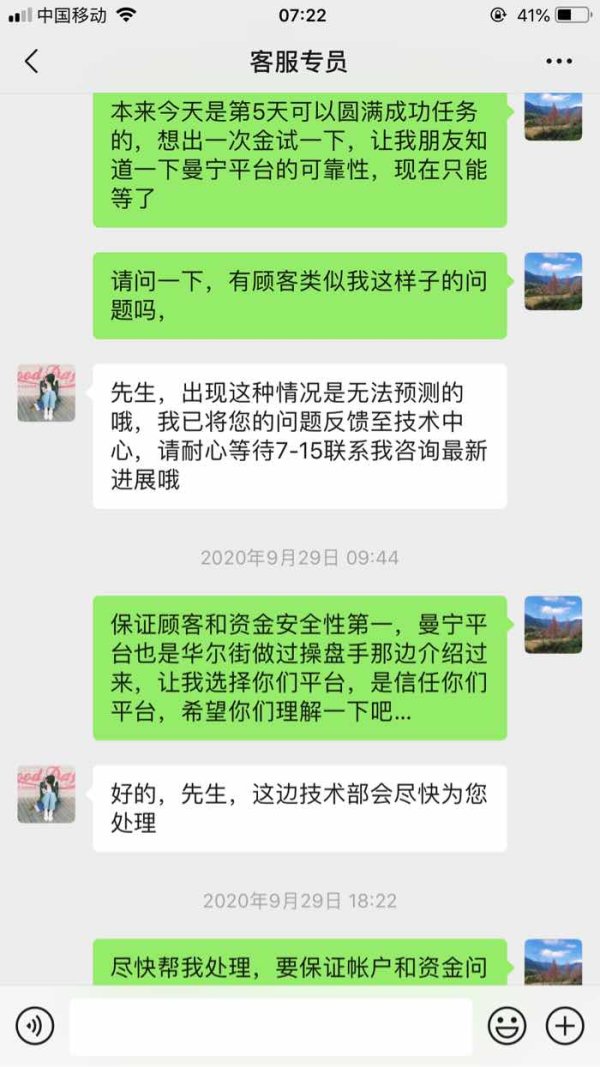Open my avatar beside 请问一下 message

(x=553, y=281)
